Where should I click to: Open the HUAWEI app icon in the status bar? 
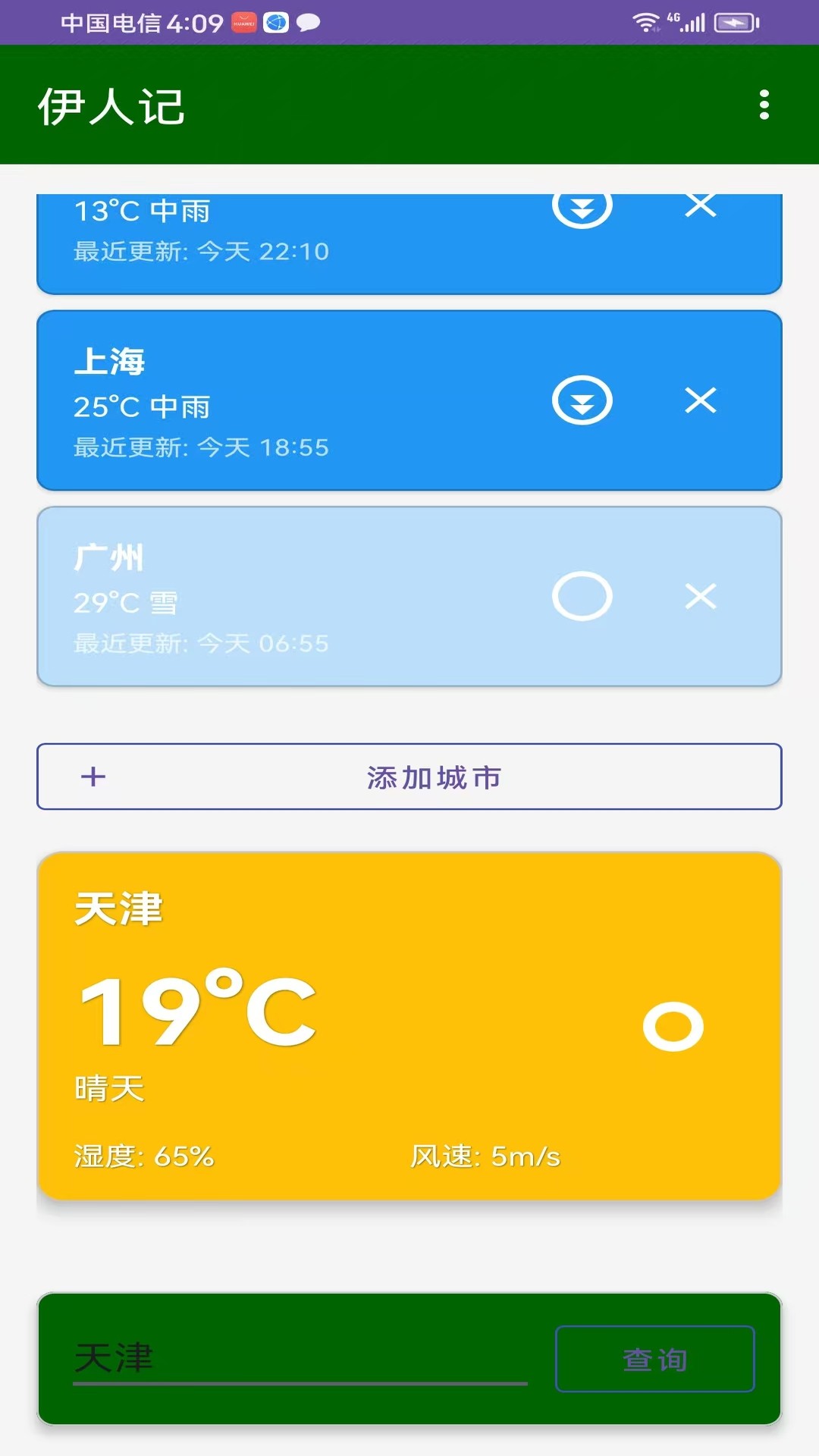coord(243,20)
